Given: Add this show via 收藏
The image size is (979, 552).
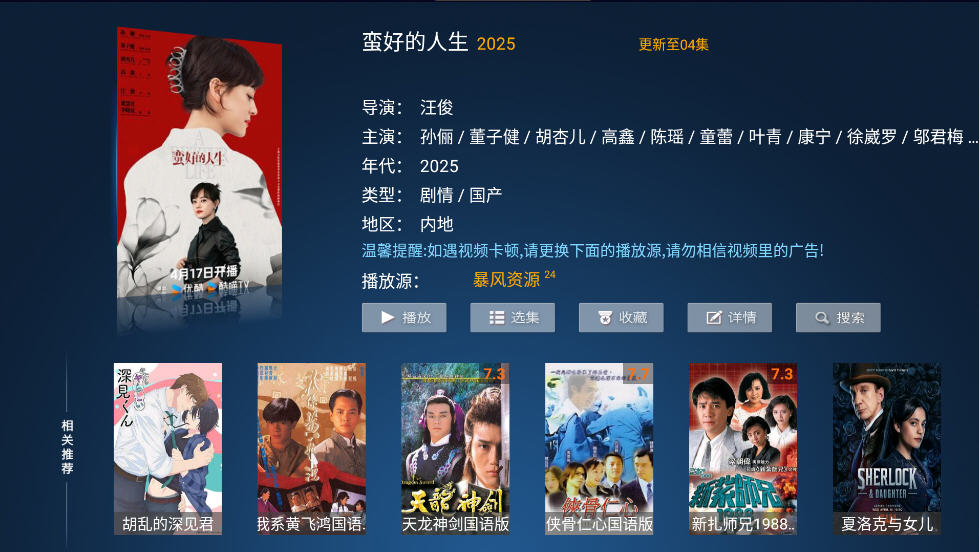Looking at the screenshot, I should tap(621, 318).
